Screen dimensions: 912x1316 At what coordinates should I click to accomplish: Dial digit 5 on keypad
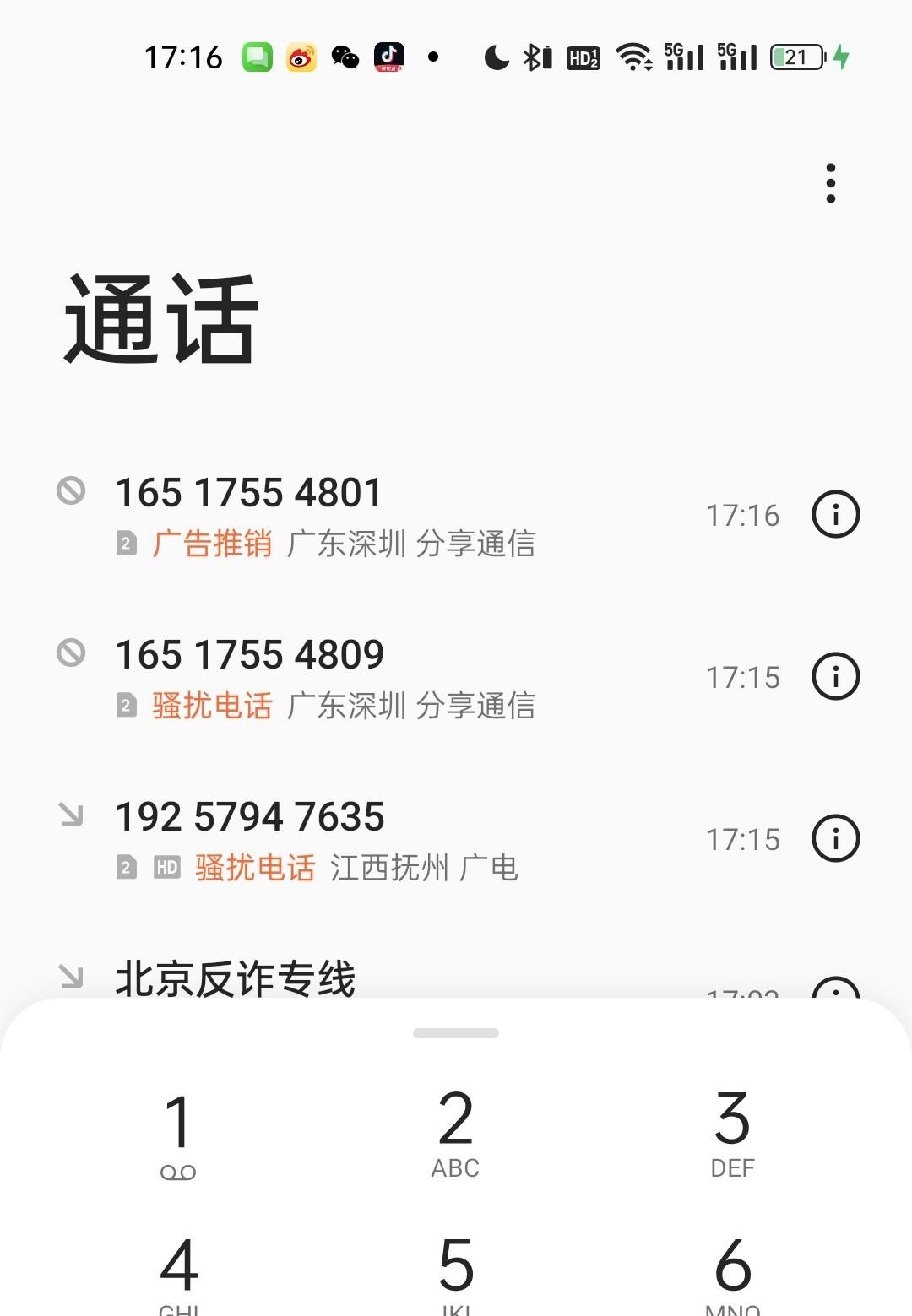[455, 1270]
